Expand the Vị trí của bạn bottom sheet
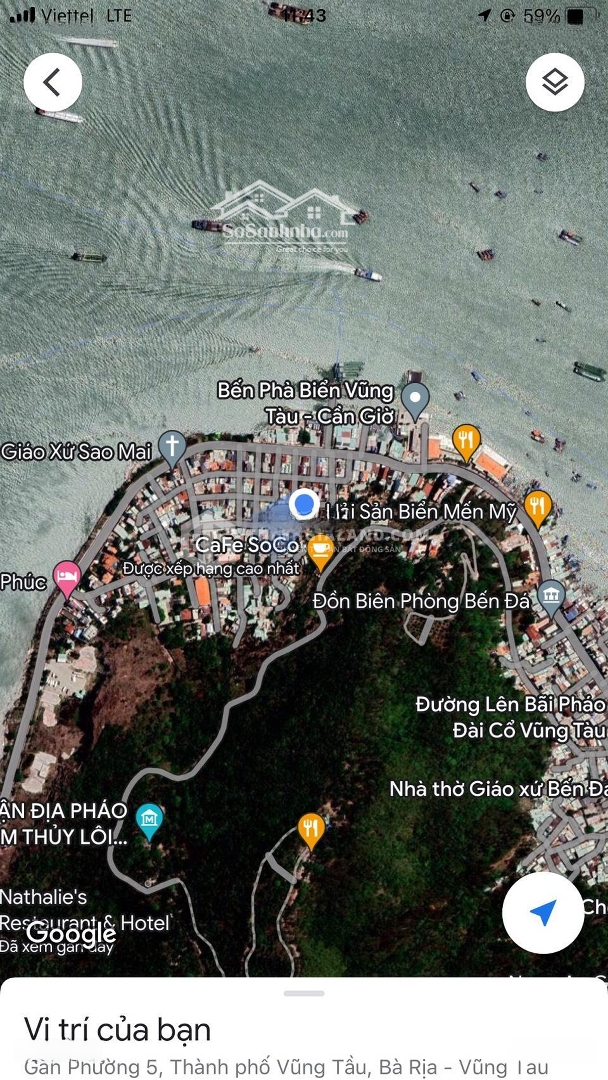The width and height of the screenshot is (608, 1080). coord(304,993)
